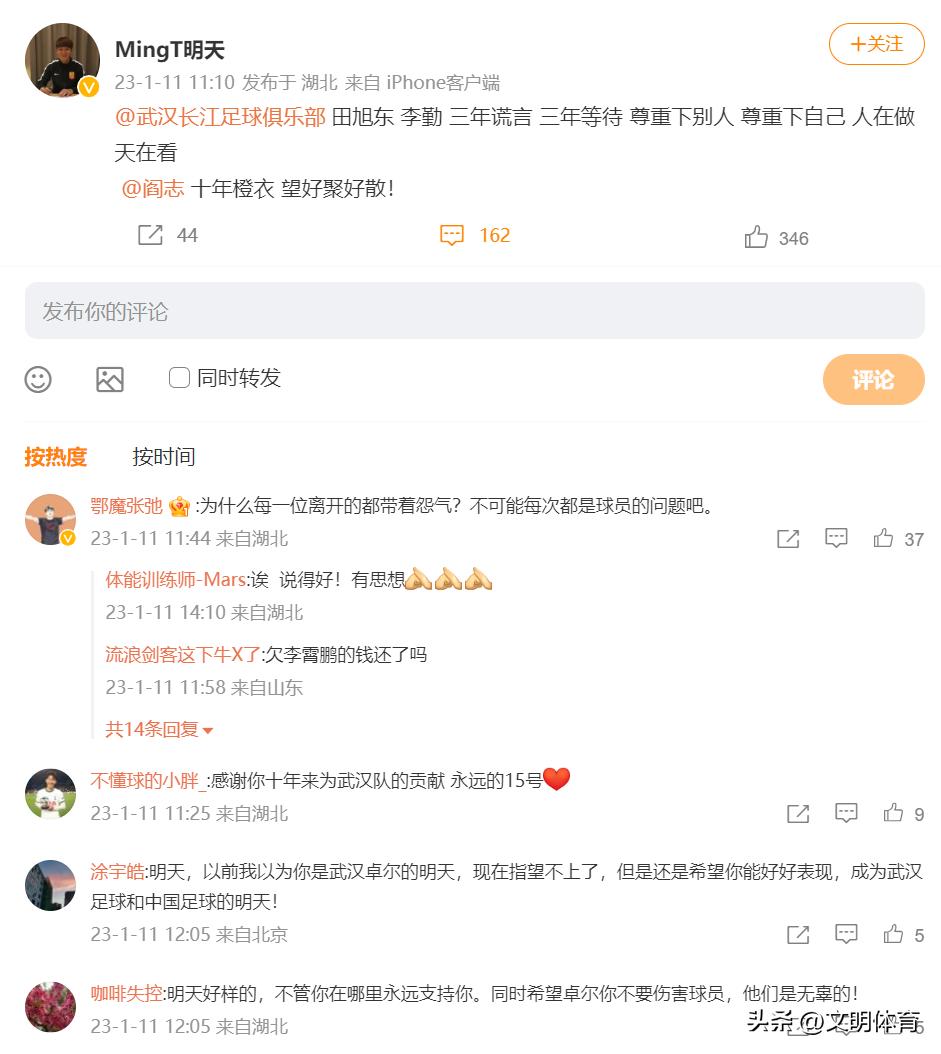This screenshot has width=941, height=1054.
Task: Click the repost icon on 涂宇皓's comment
Action: 797,934
